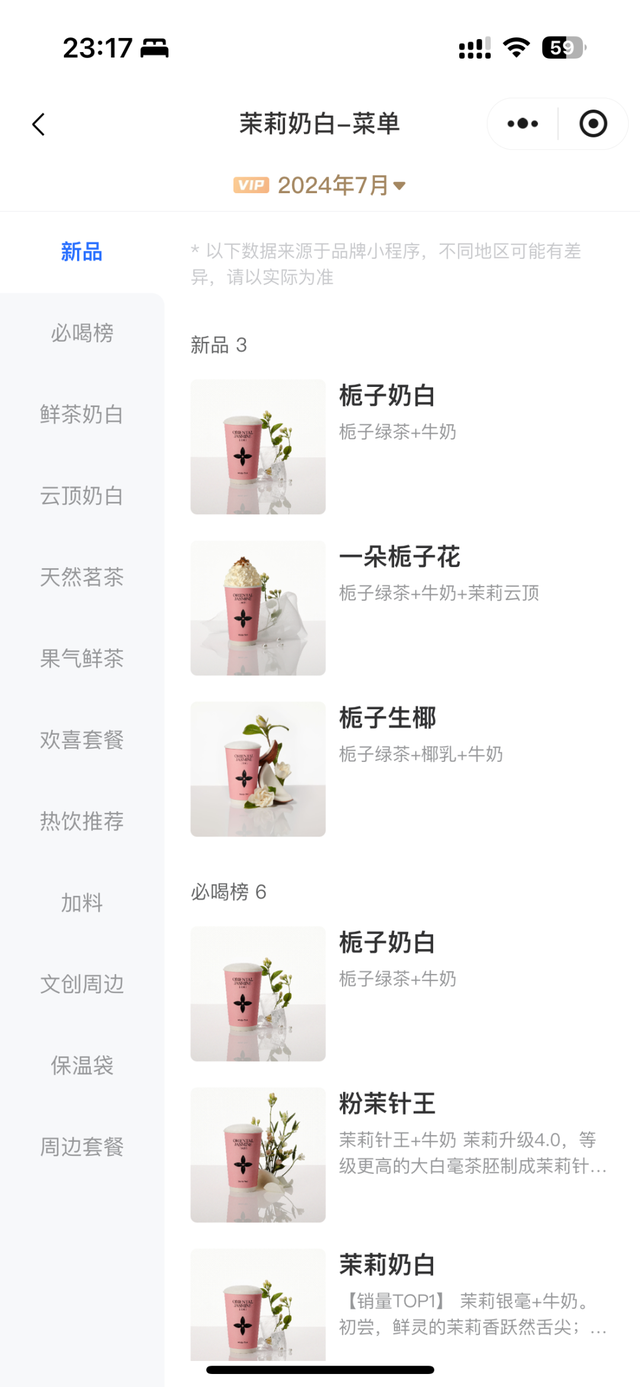
Task: Show the 果气鲜茶 category
Action: coord(82,659)
